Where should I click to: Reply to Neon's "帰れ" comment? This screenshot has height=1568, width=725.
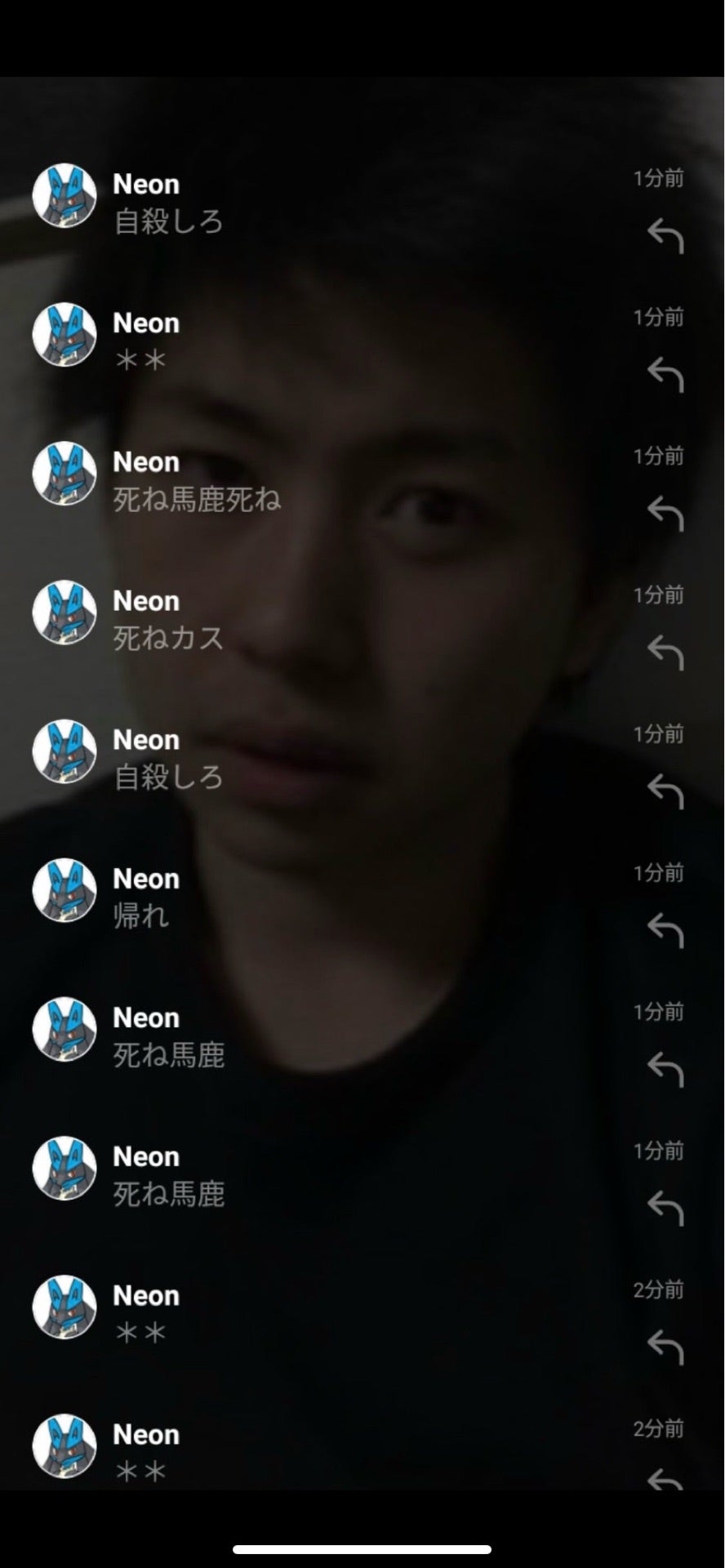pos(665,930)
